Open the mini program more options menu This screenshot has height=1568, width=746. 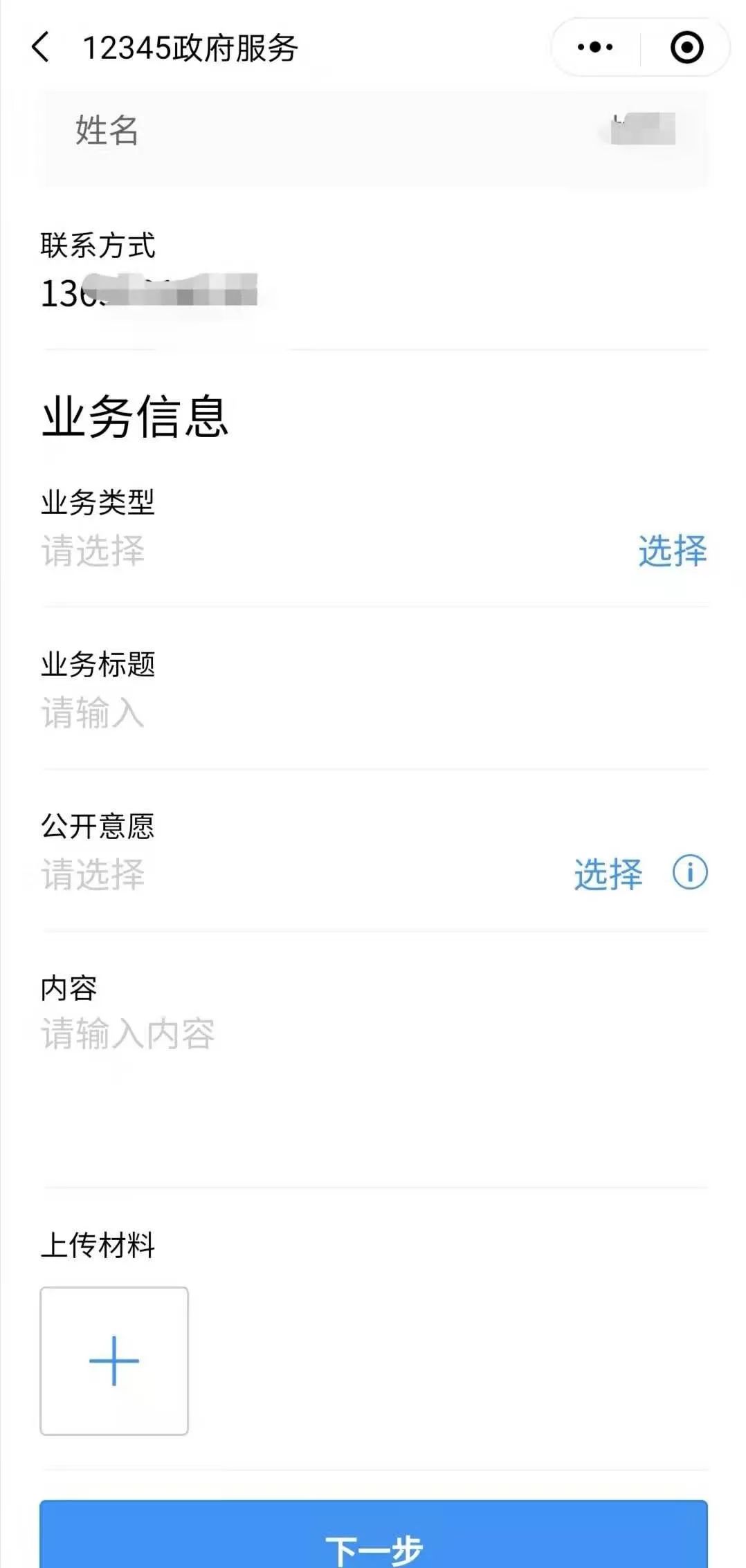pos(595,48)
